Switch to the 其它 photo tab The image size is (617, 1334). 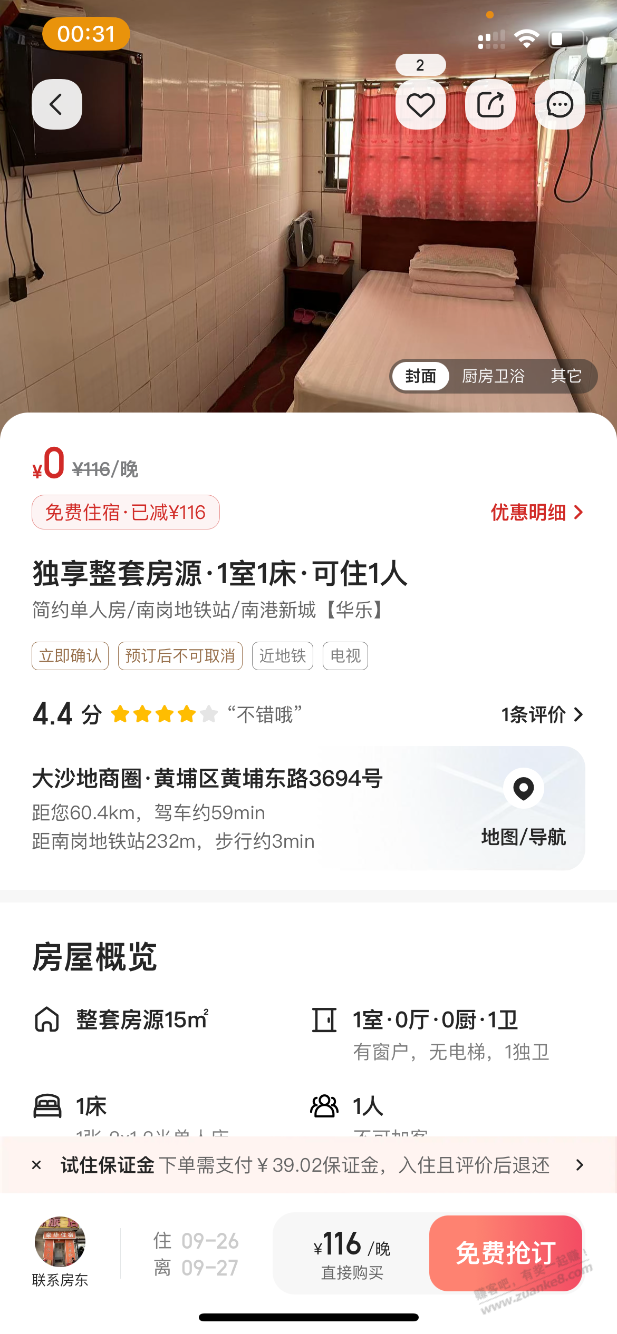[566, 376]
